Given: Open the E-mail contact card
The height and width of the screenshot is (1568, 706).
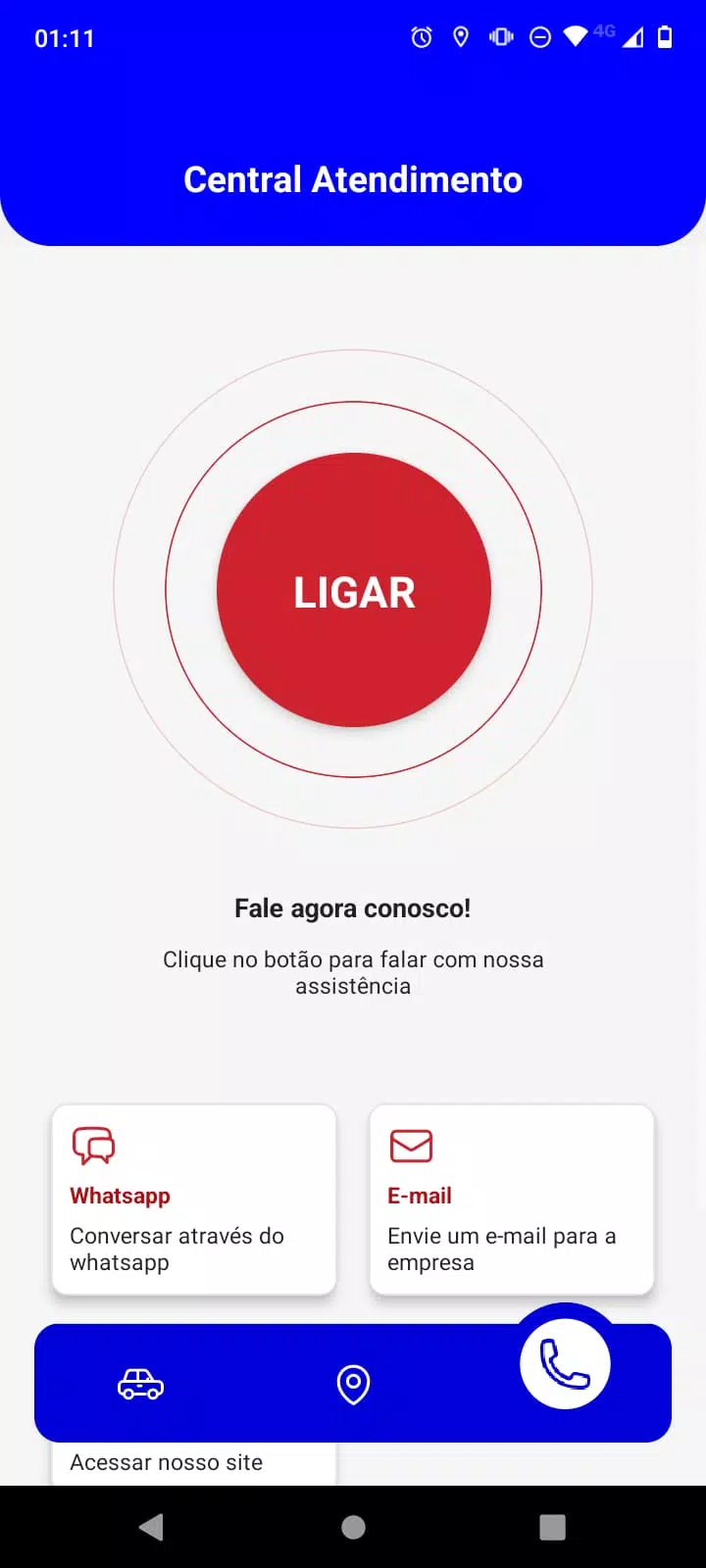Looking at the screenshot, I should click(x=511, y=1199).
